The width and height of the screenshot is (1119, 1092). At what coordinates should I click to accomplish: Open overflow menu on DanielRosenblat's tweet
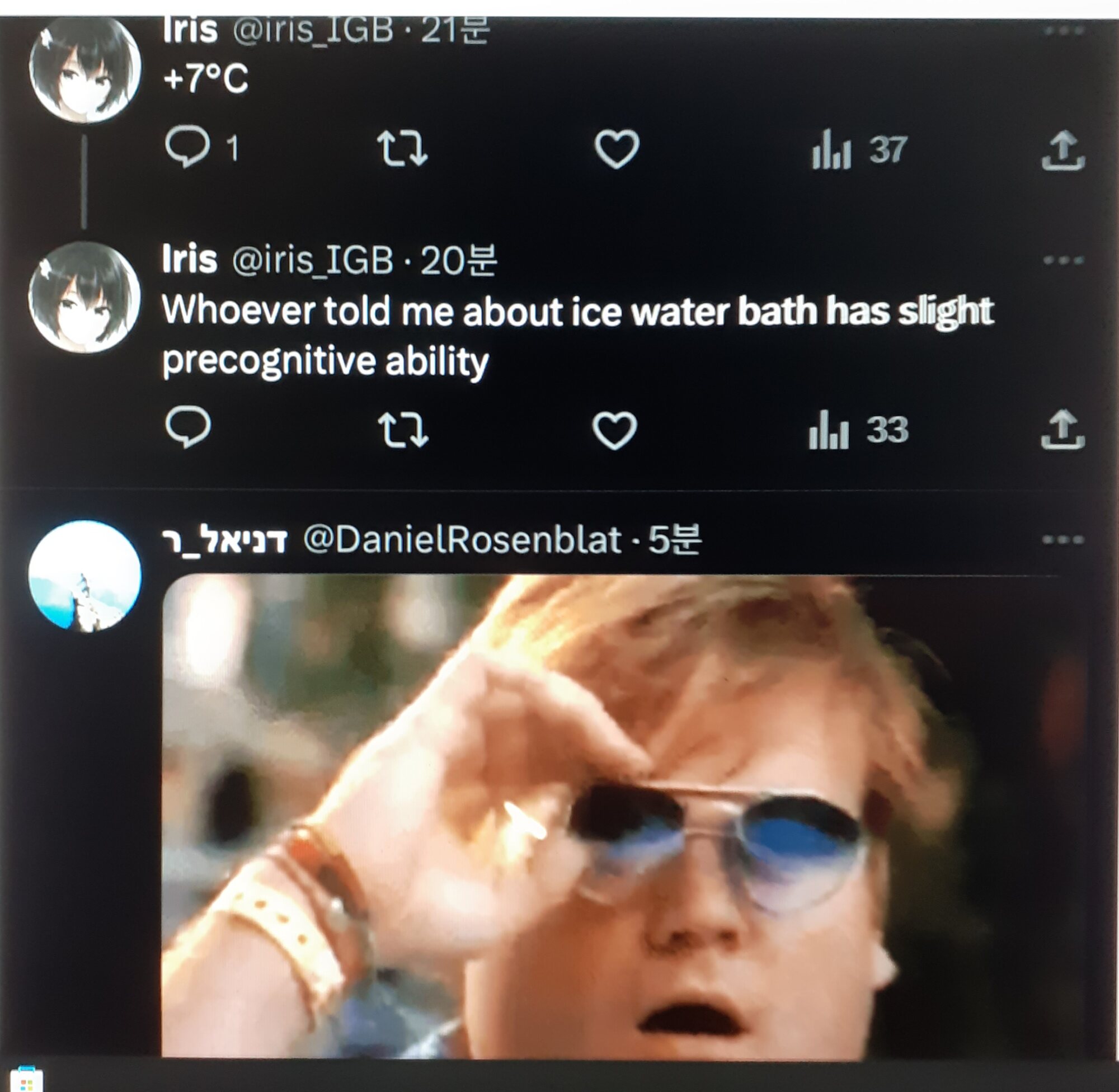[1063, 540]
